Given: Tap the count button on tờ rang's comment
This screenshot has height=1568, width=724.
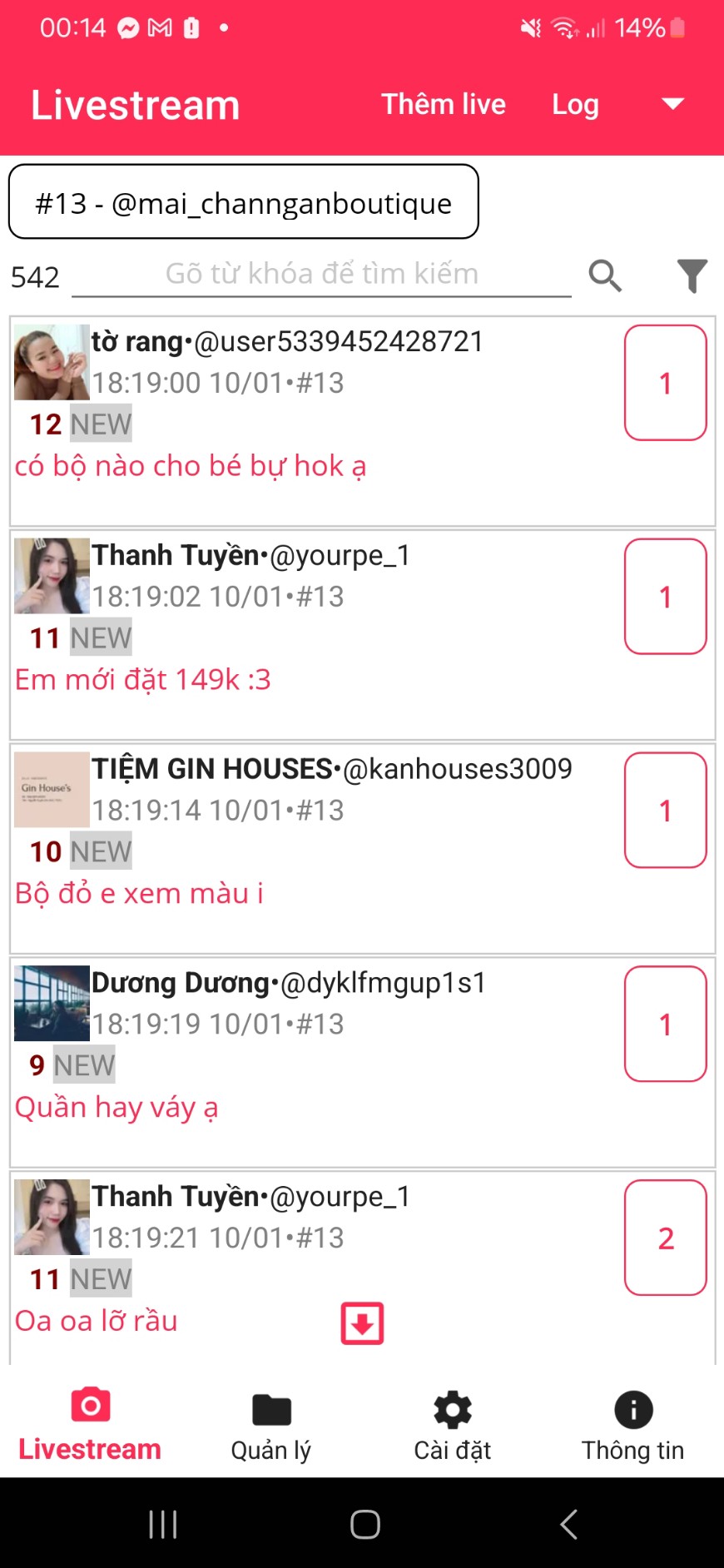Looking at the screenshot, I should pyautogui.click(x=665, y=383).
